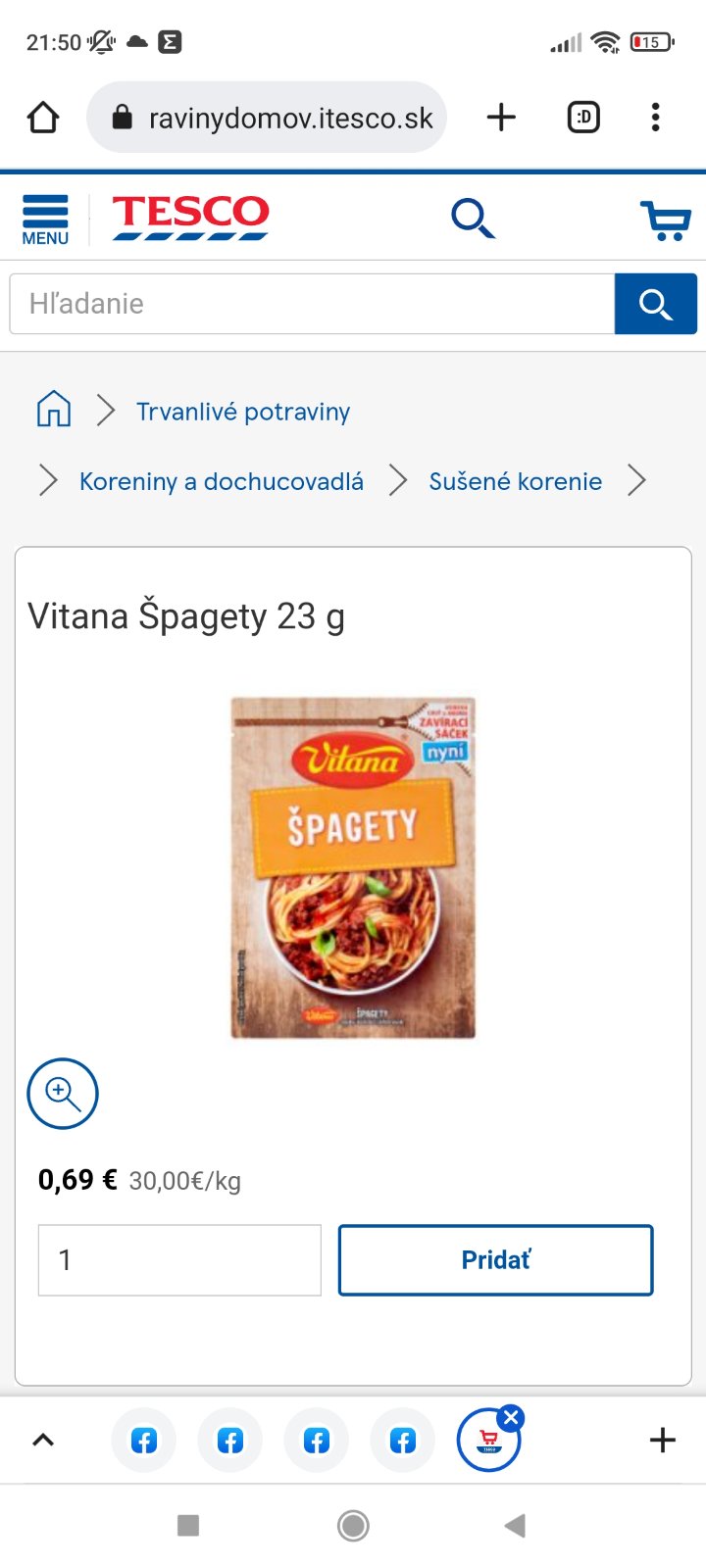Add product with the Pridať button
Image resolution: width=706 pixels, height=1568 pixels.
coord(495,1259)
